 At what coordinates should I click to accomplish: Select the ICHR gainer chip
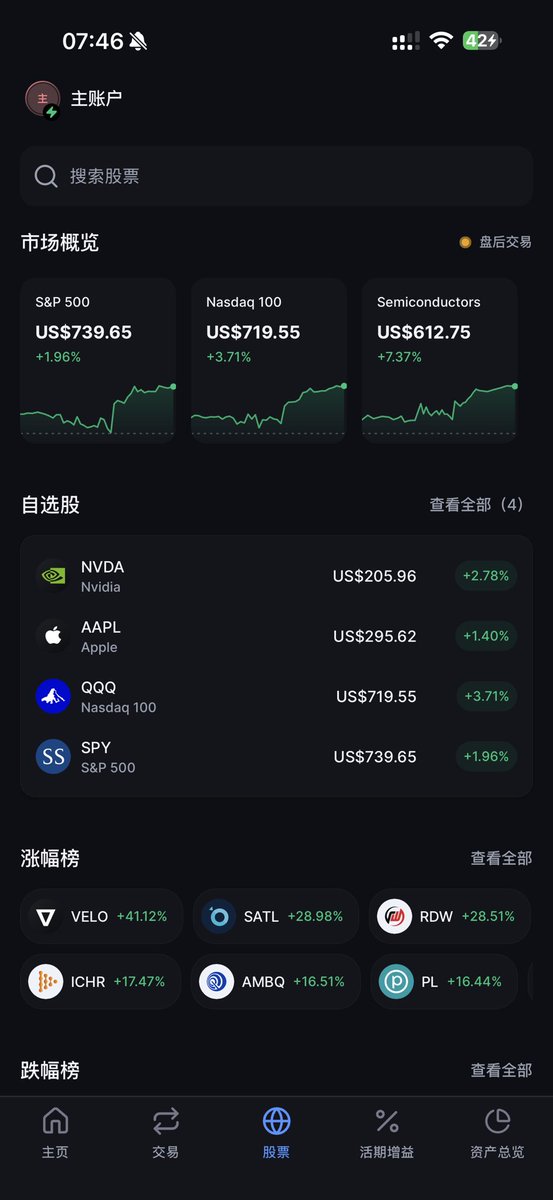pos(100,982)
